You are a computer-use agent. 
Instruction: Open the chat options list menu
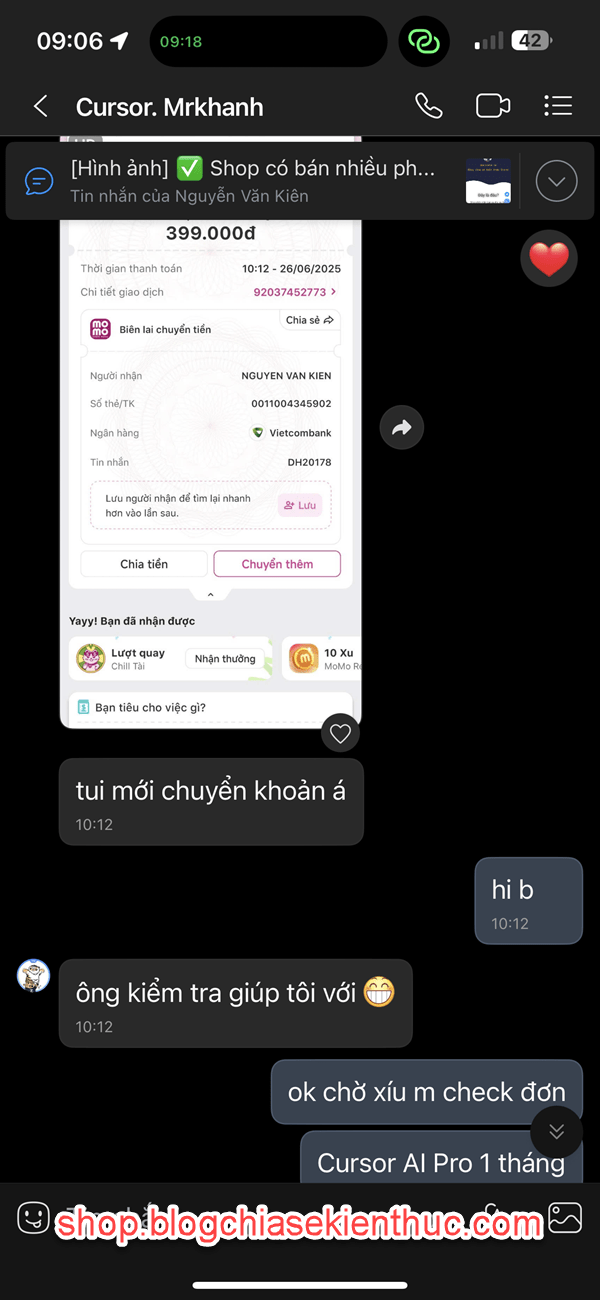point(558,106)
